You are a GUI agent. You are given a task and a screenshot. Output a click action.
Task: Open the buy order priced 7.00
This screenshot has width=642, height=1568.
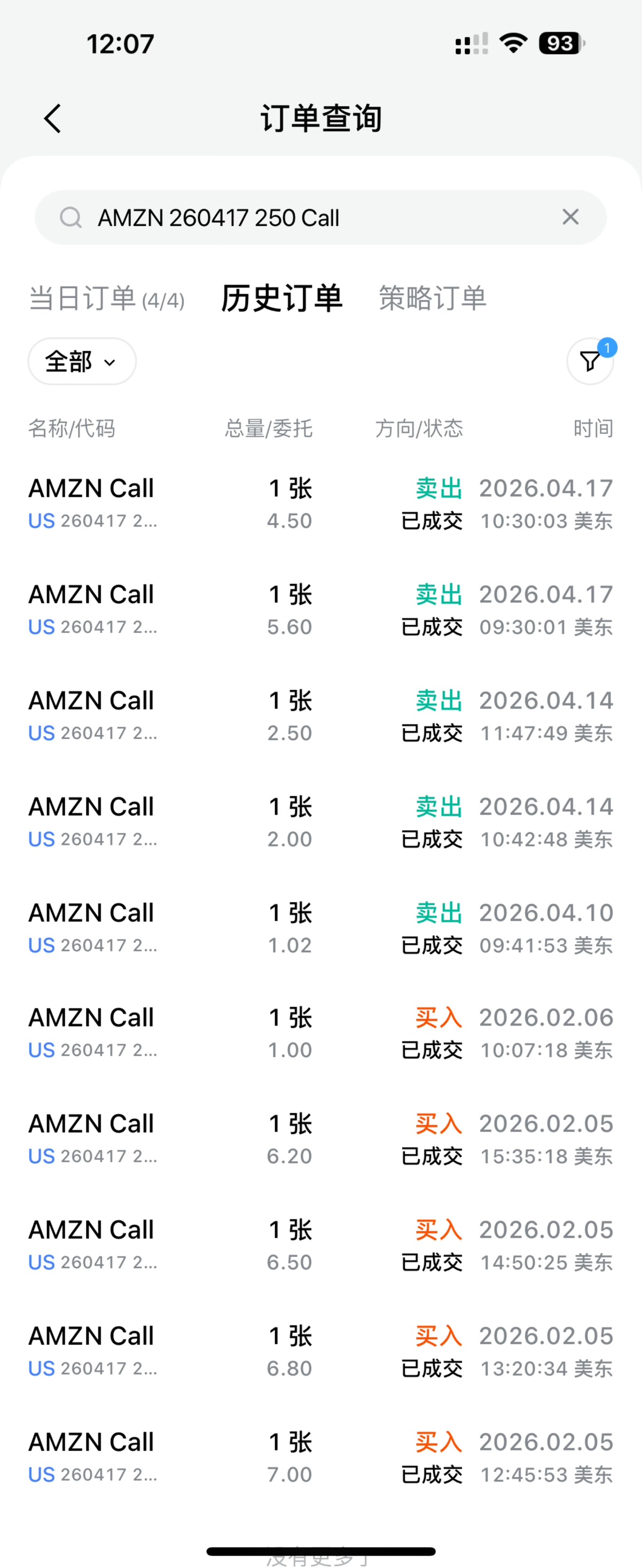(x=320, y=1457)
